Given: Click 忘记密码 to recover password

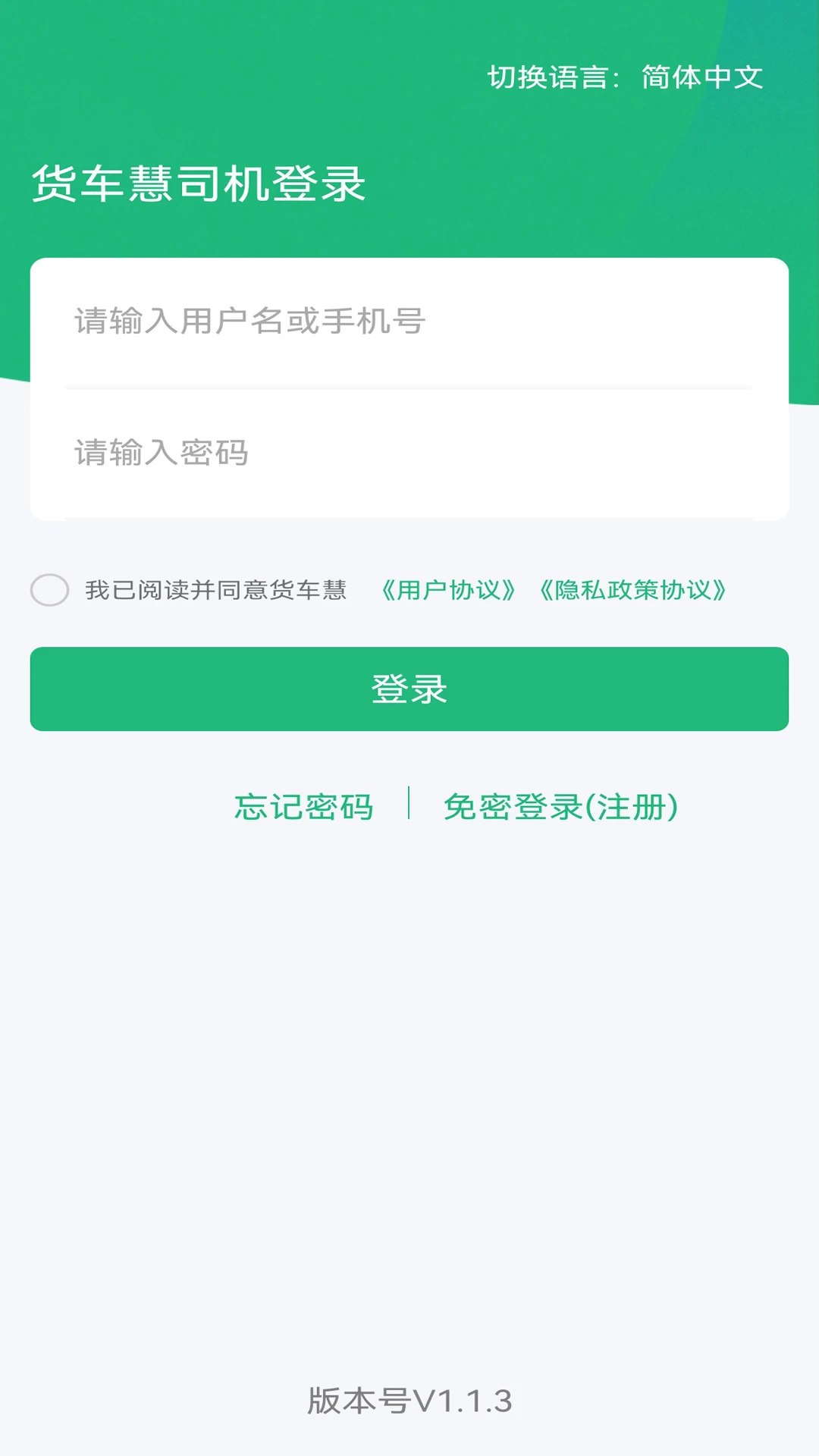Looking at the screenshot, I should (x=302, y=807).
